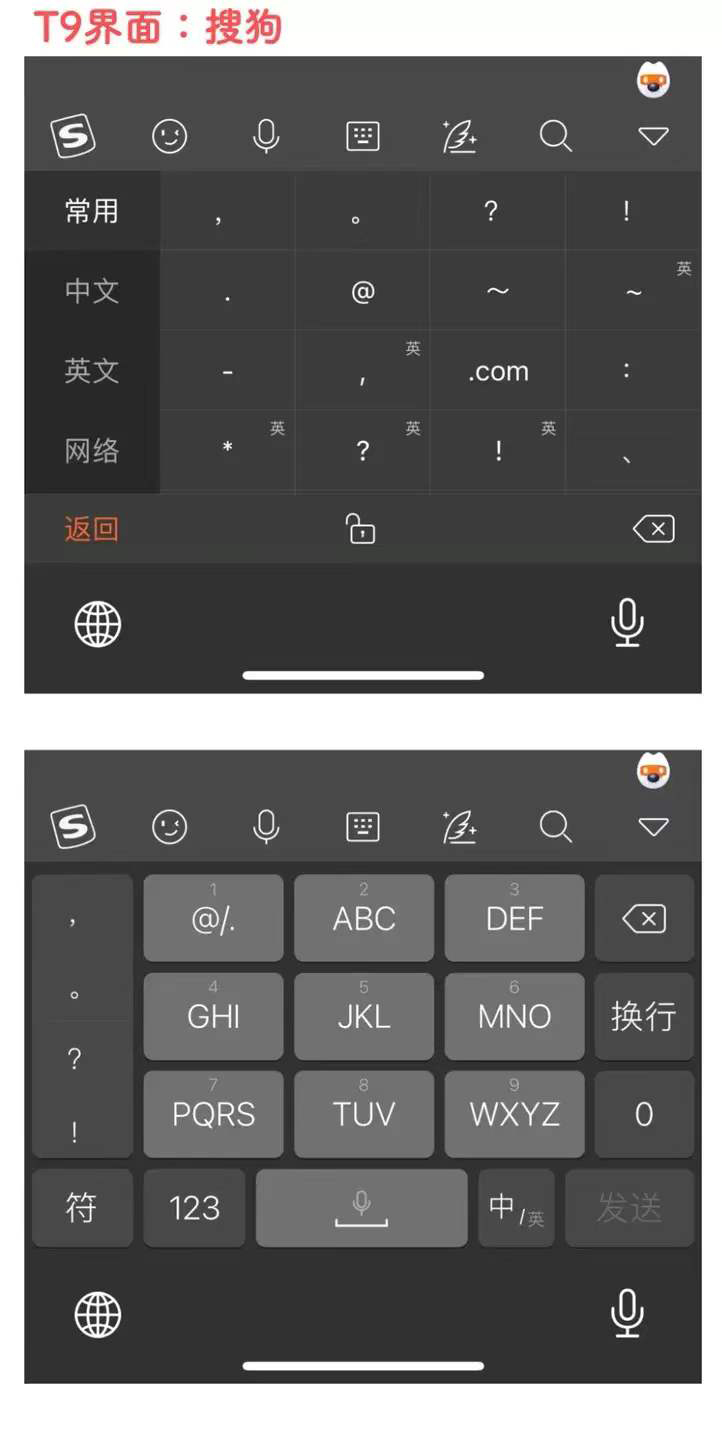Open search with the magnifier icon
This screenshot has height=1440, width=722.
pos(555,135)
